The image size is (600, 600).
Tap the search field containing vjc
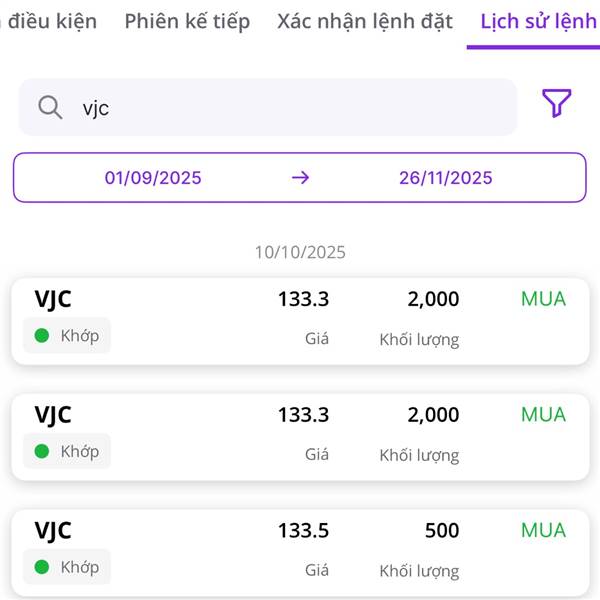(268, 108)
